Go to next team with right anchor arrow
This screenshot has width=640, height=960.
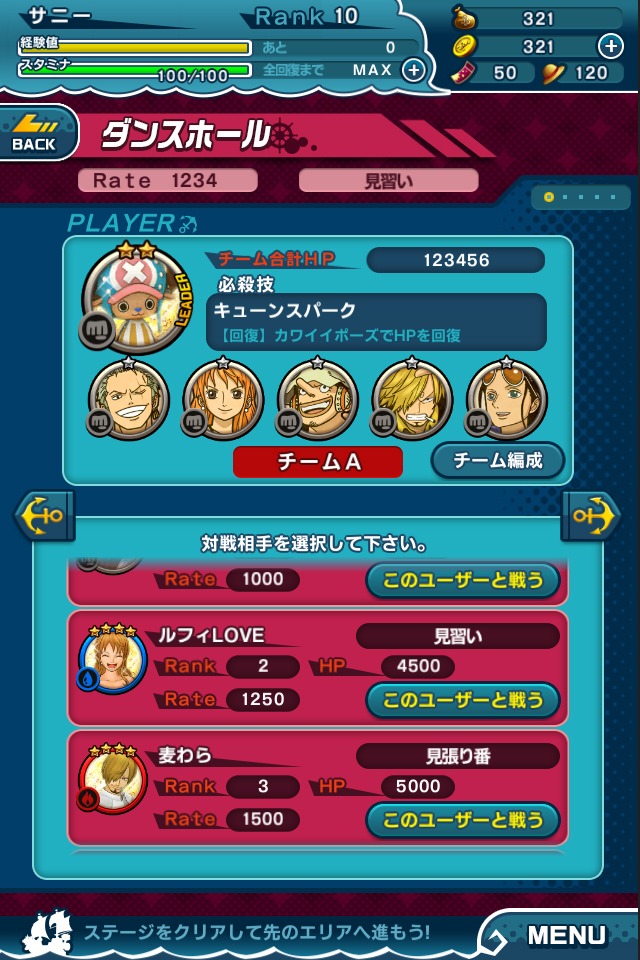pyautogui.click(x=596, y=515)
